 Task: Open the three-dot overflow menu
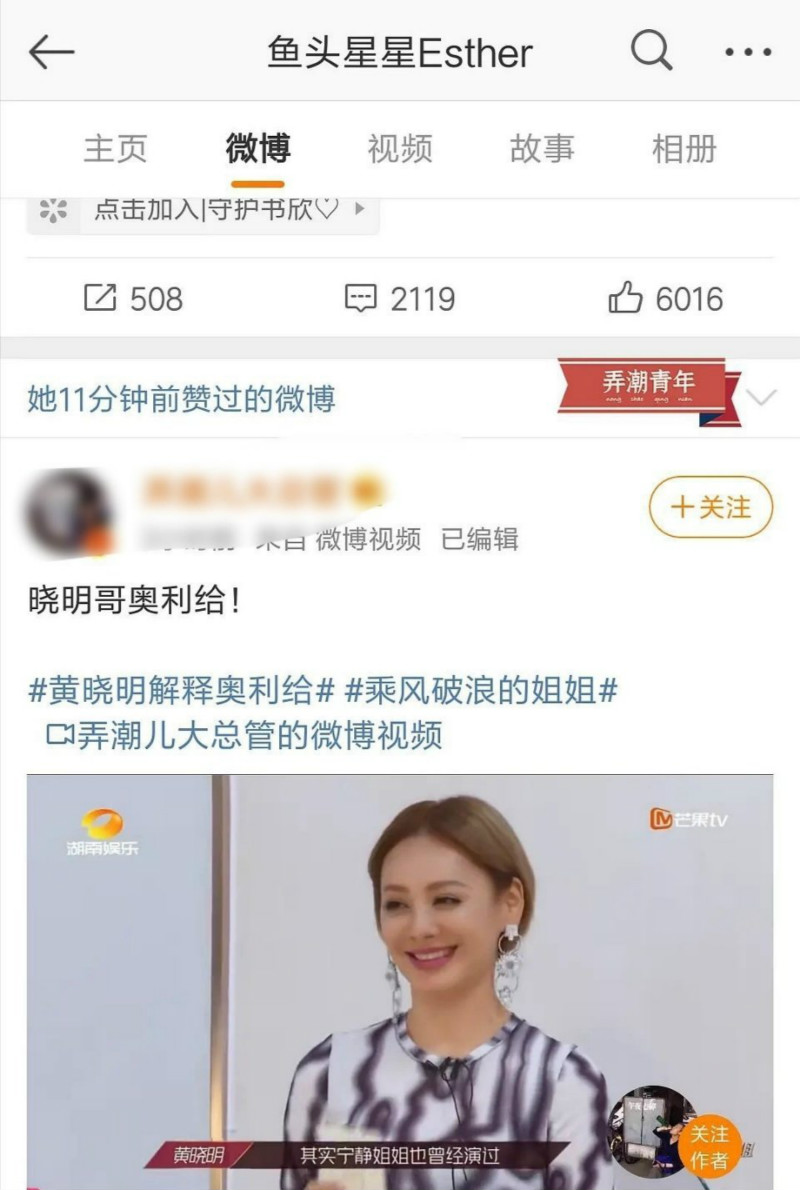[x=748, y=52]
